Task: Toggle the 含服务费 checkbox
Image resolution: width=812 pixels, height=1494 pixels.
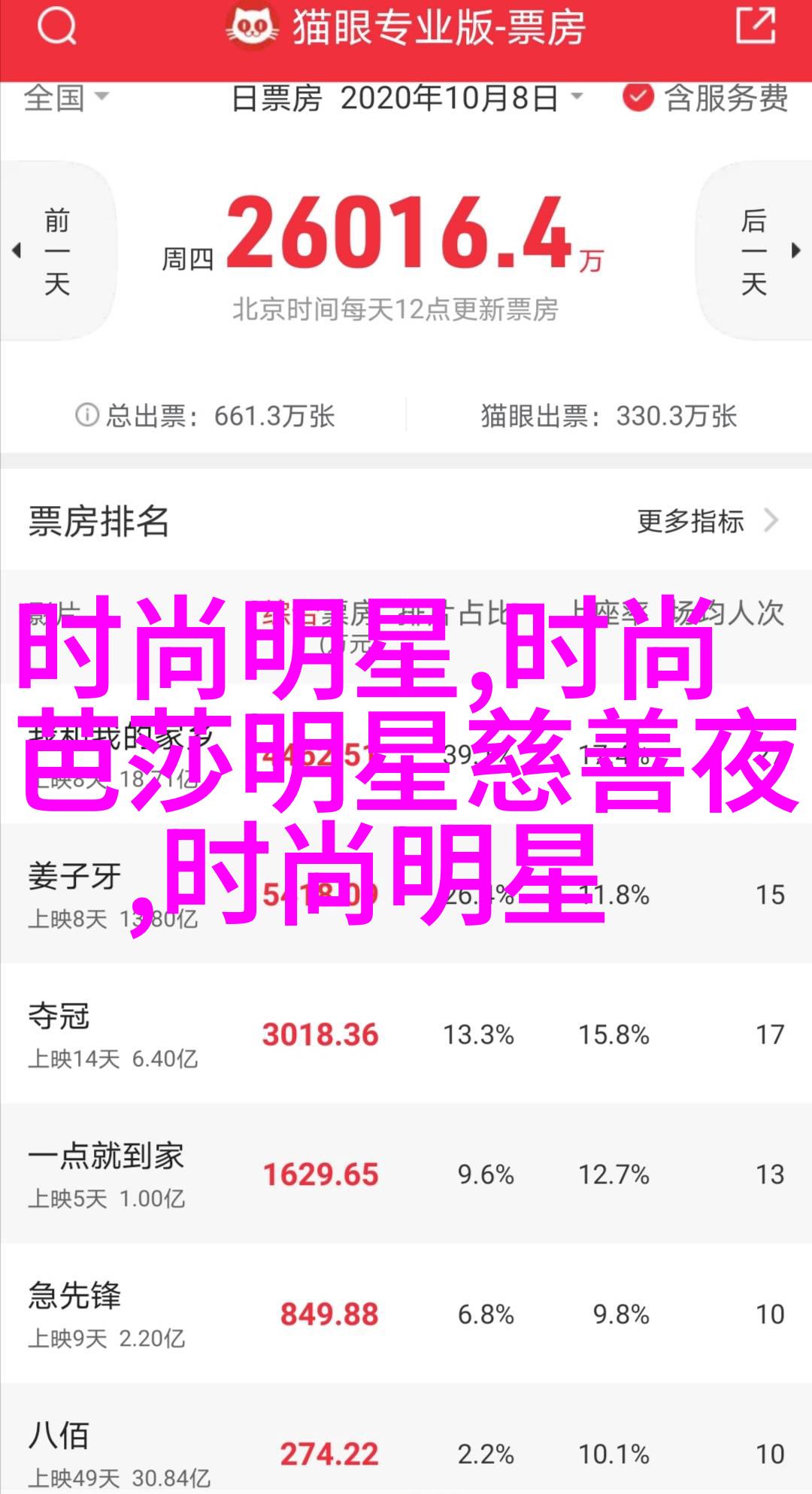Action: 638,98
